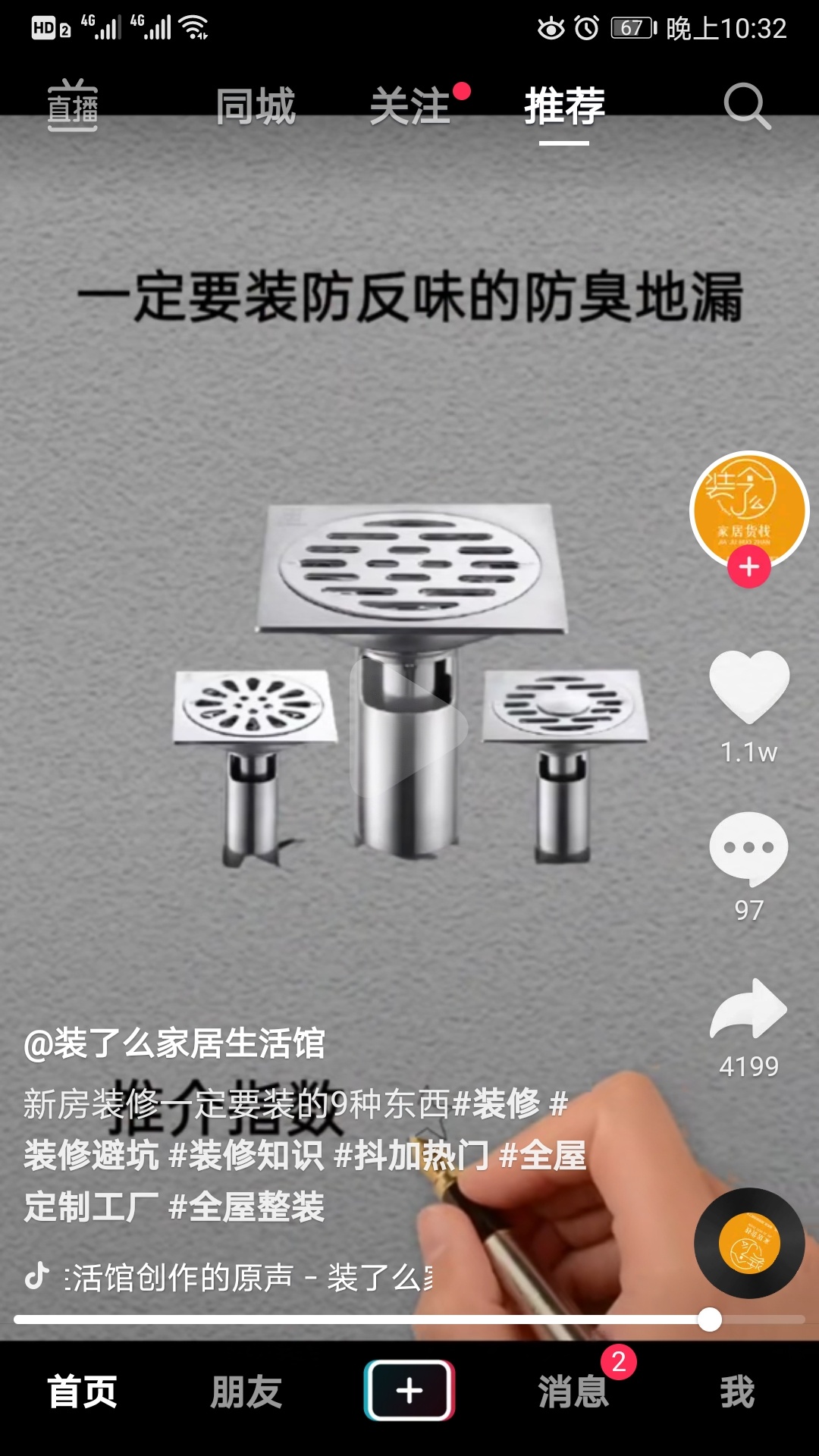Select the 推荐 tab
819x1456 pixels.
(x=564, y=106)
